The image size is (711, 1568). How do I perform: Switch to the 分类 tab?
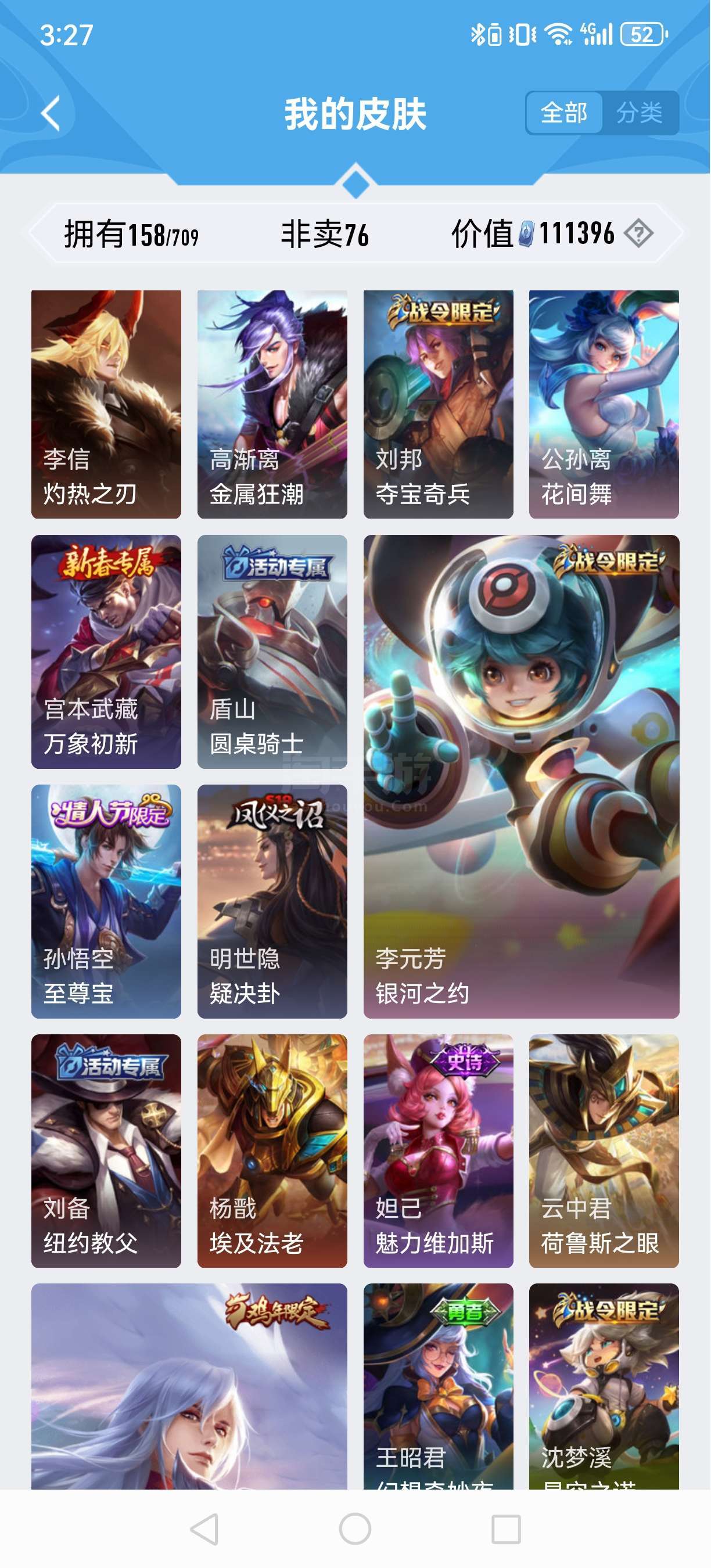[x=639, y=113]
